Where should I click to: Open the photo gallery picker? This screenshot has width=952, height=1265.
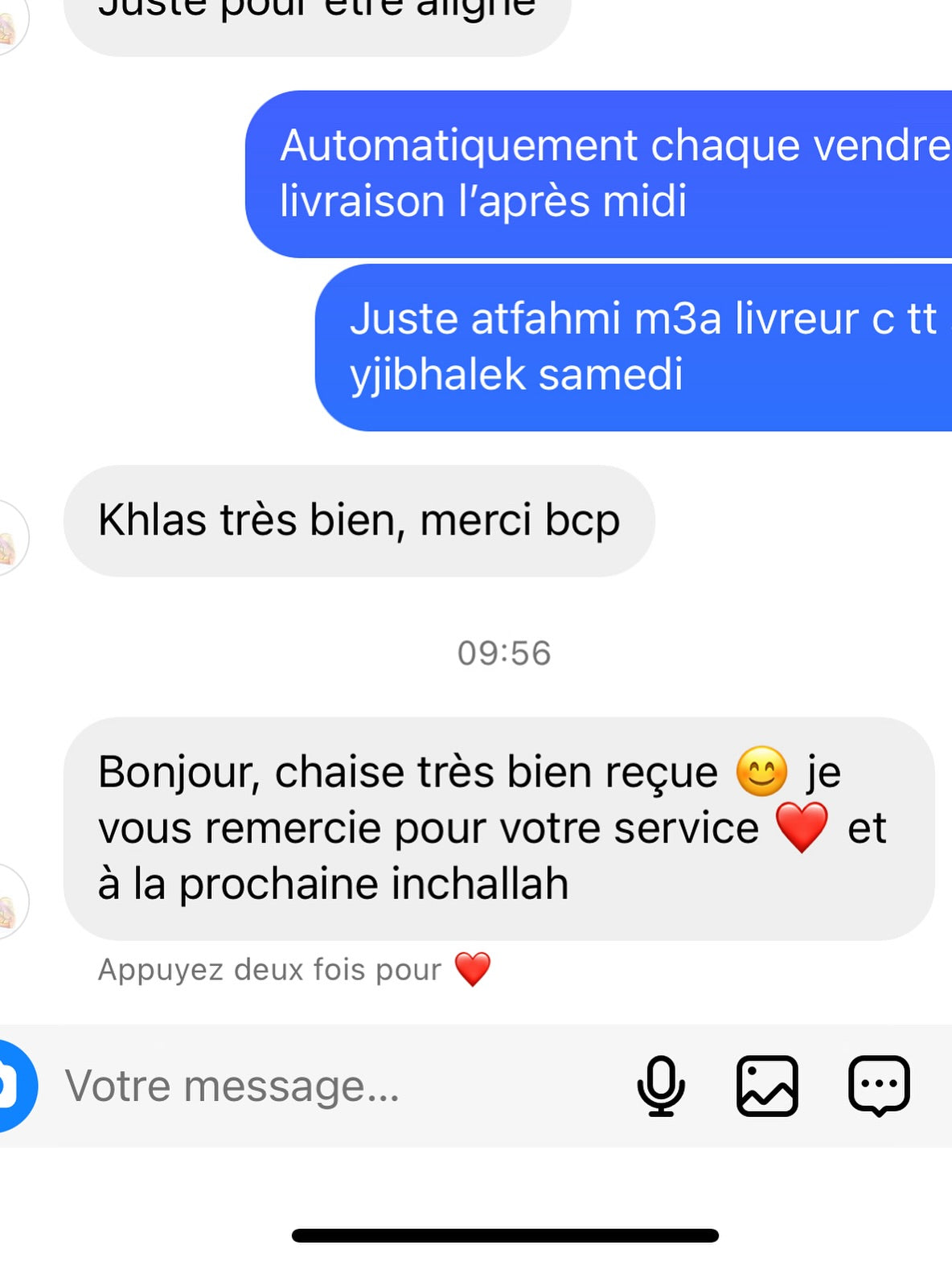pyautogui.click(x=767, y=1086)
